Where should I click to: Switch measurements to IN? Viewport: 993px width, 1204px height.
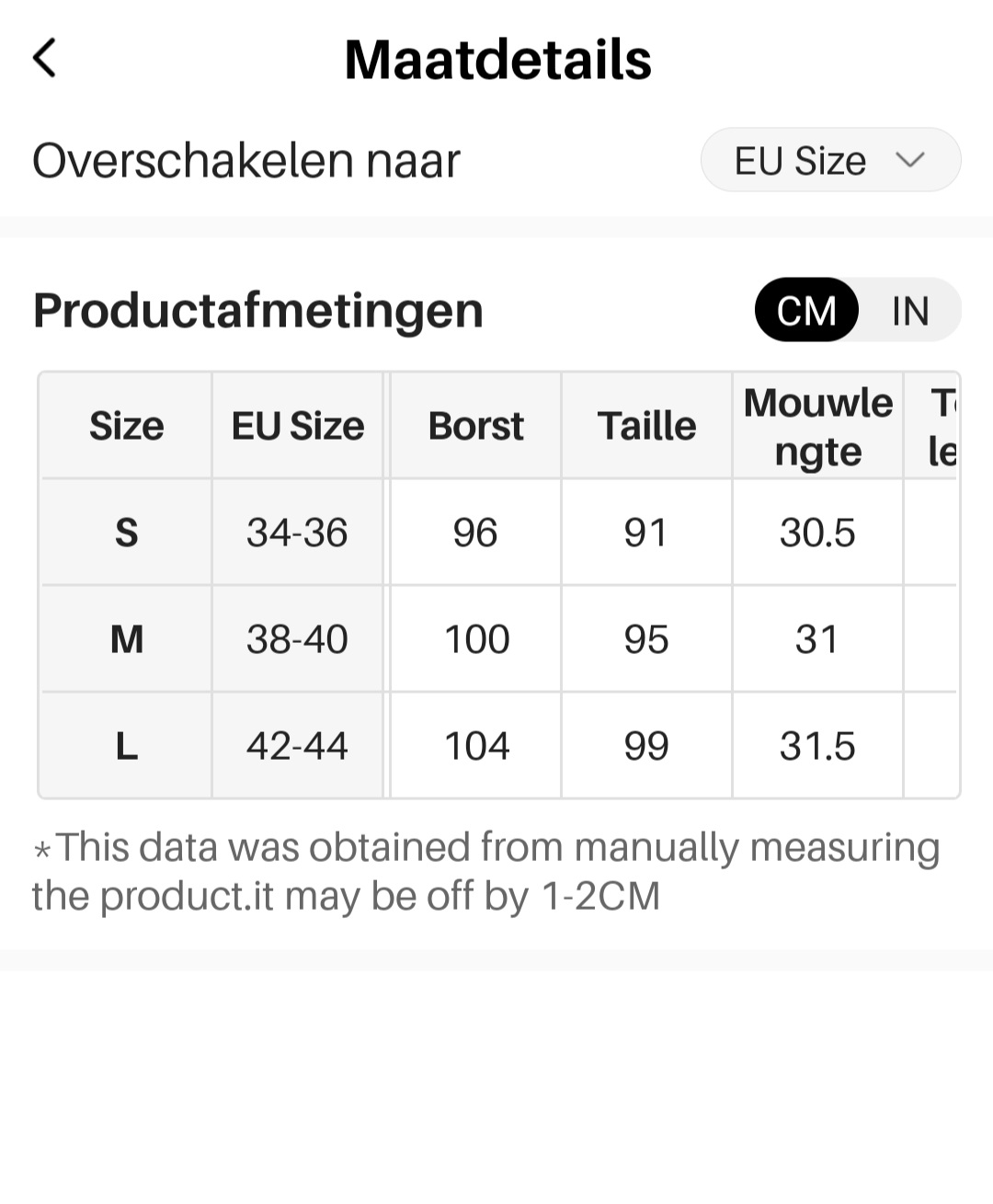[909, 311]
